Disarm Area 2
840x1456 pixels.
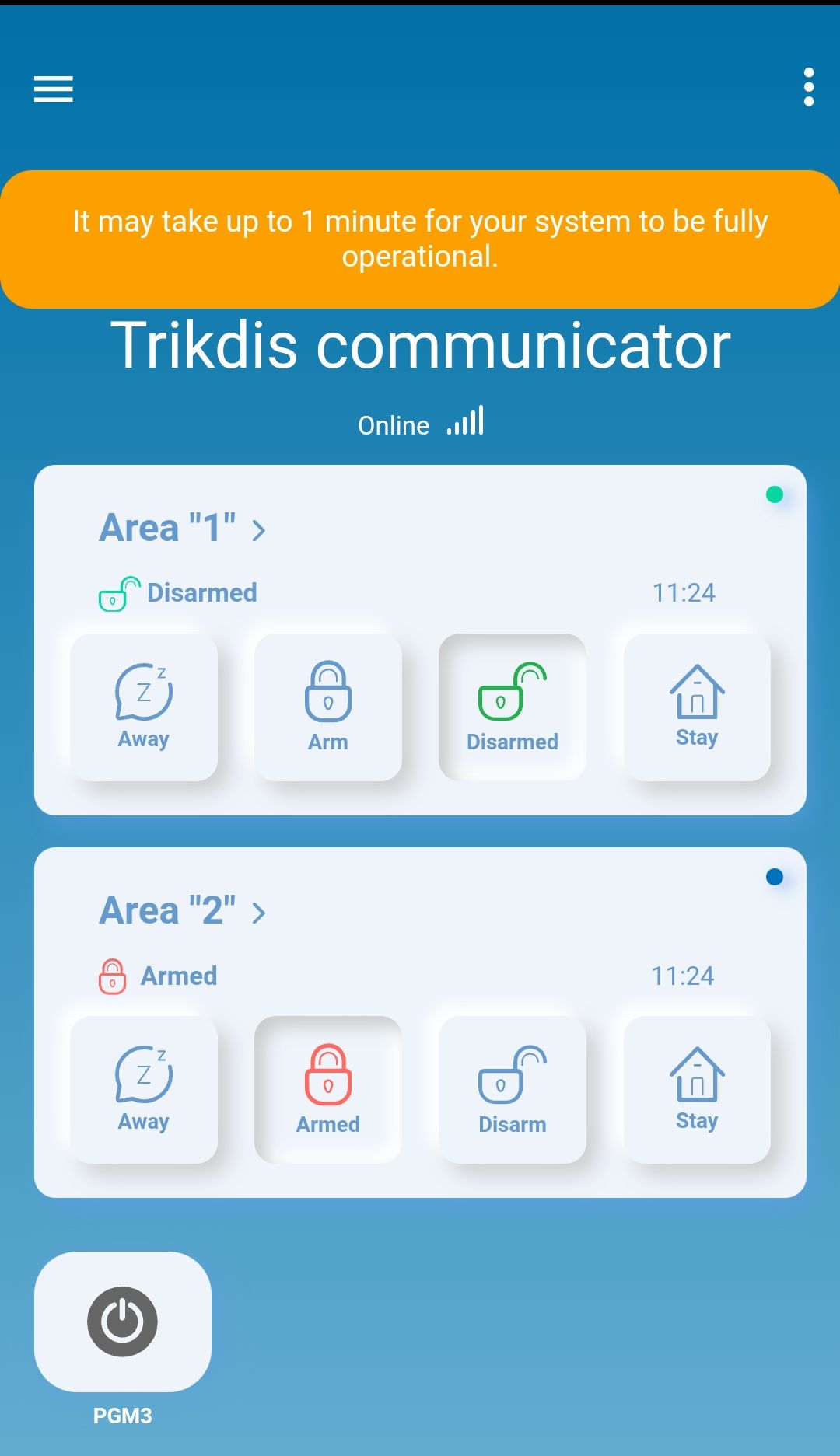coord(512,1089)
